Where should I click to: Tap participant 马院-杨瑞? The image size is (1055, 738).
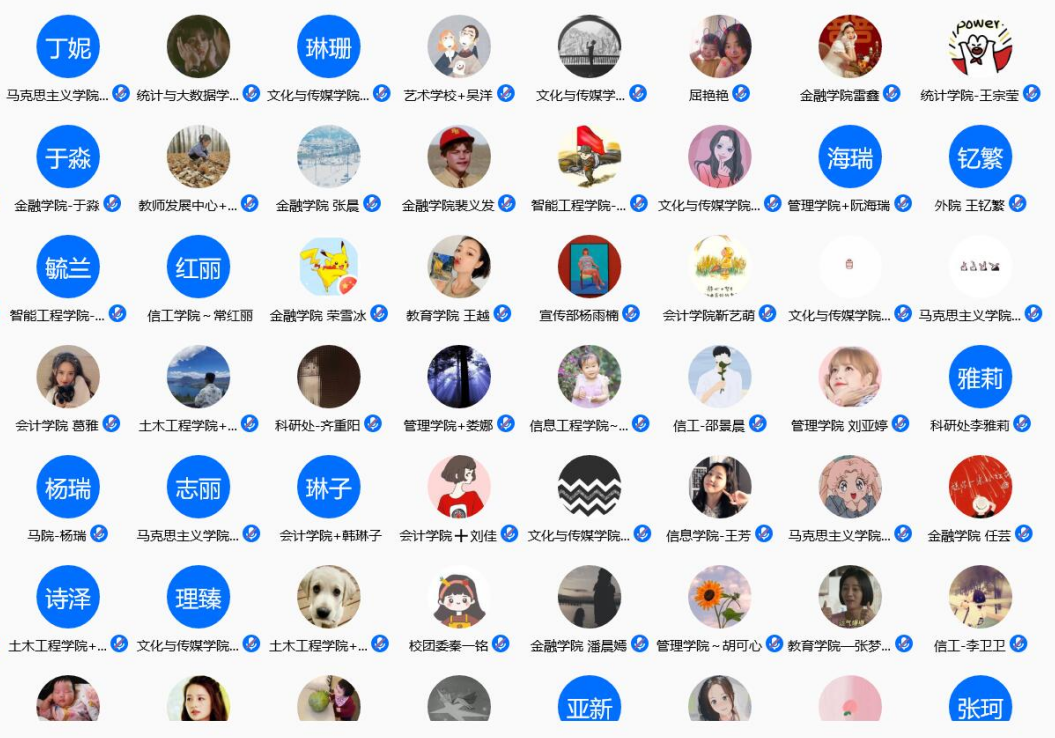[x=68, y=487]
